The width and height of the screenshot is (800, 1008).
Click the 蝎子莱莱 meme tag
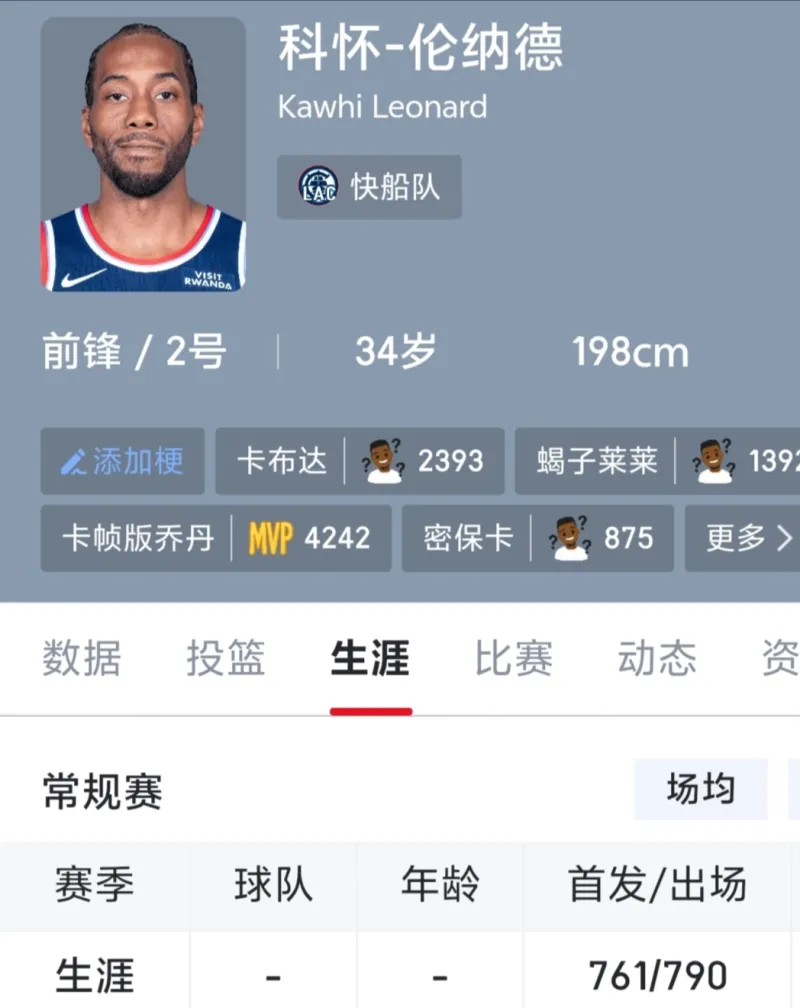tap(660, 462)
